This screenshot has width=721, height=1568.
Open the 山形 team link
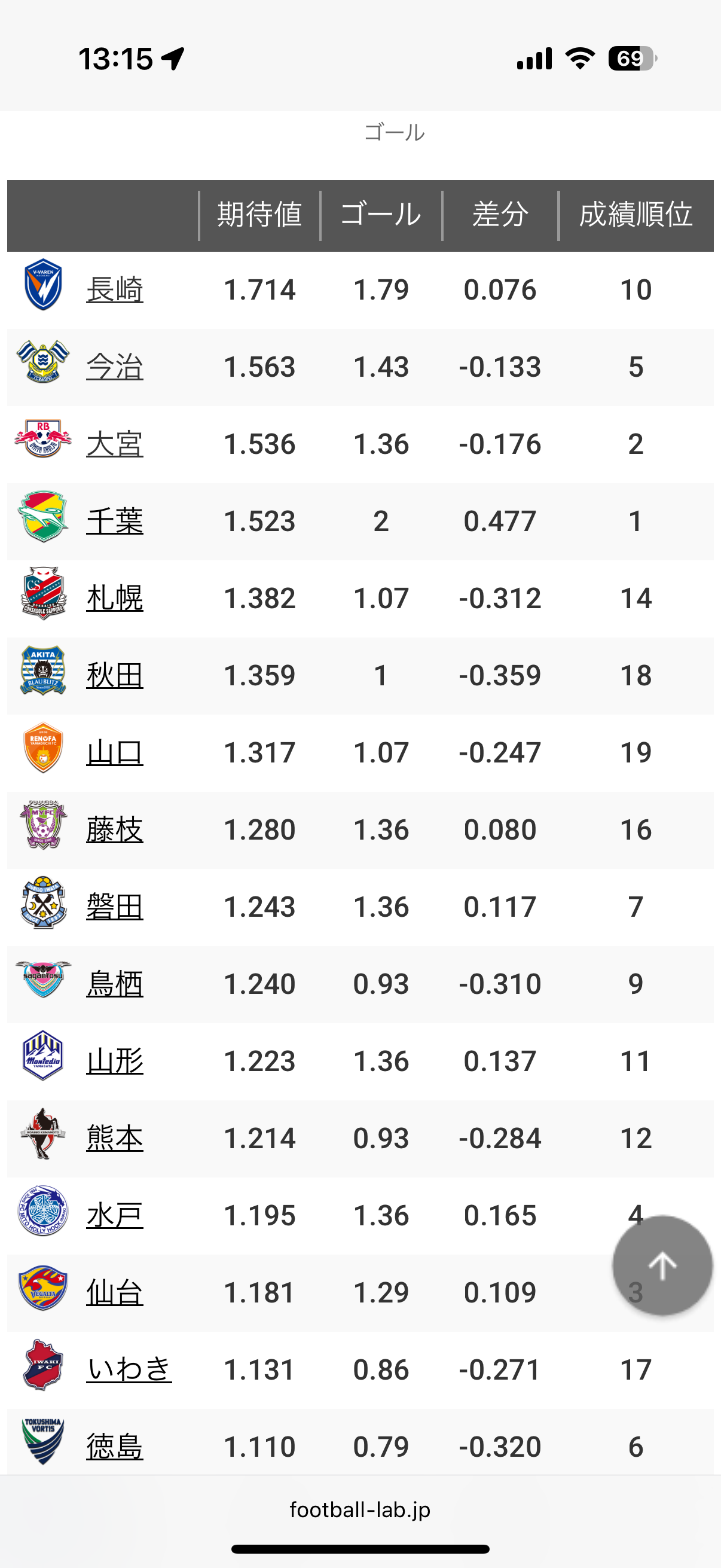[114, 1061]
